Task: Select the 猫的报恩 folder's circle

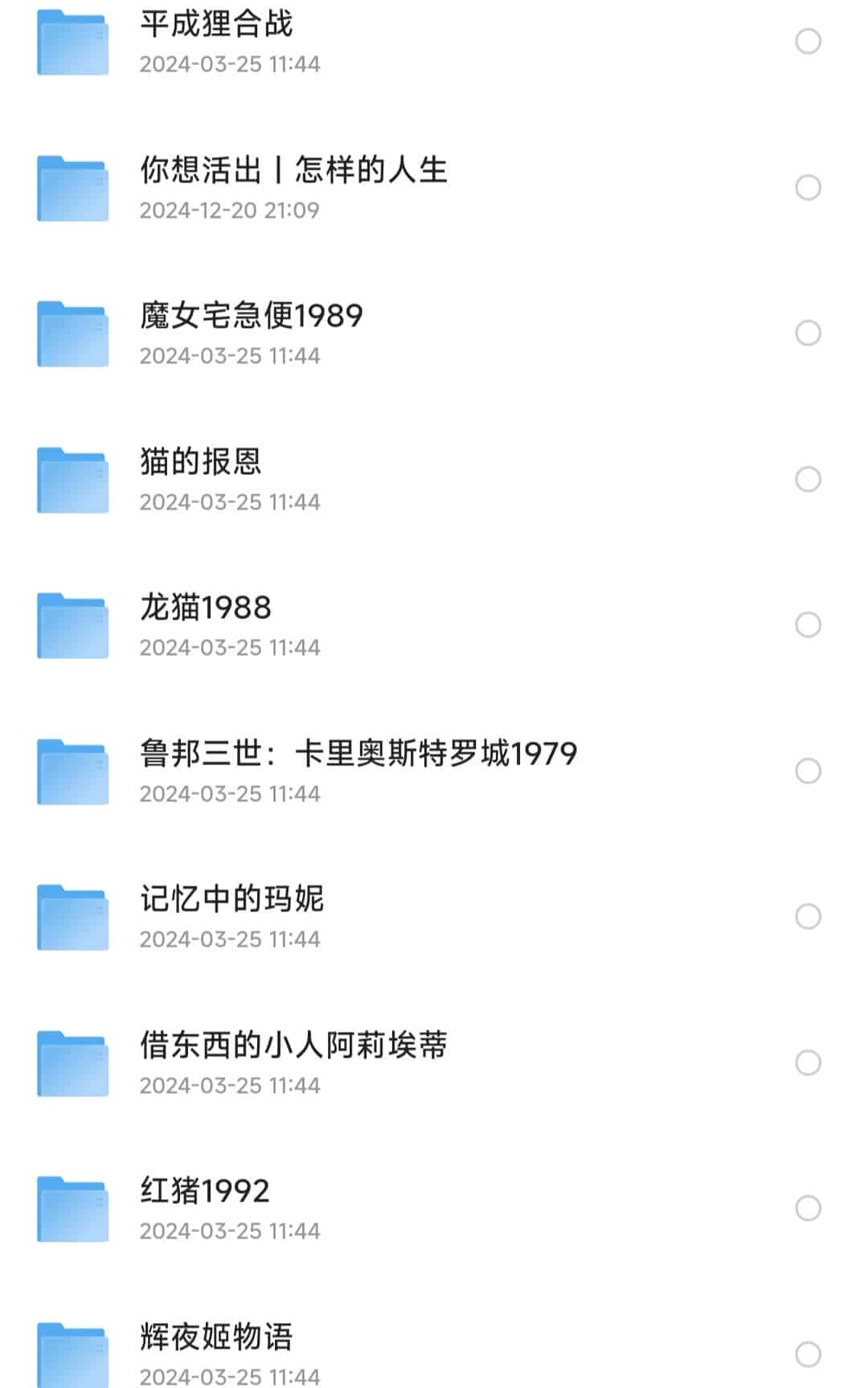Action: click(808, 479)
